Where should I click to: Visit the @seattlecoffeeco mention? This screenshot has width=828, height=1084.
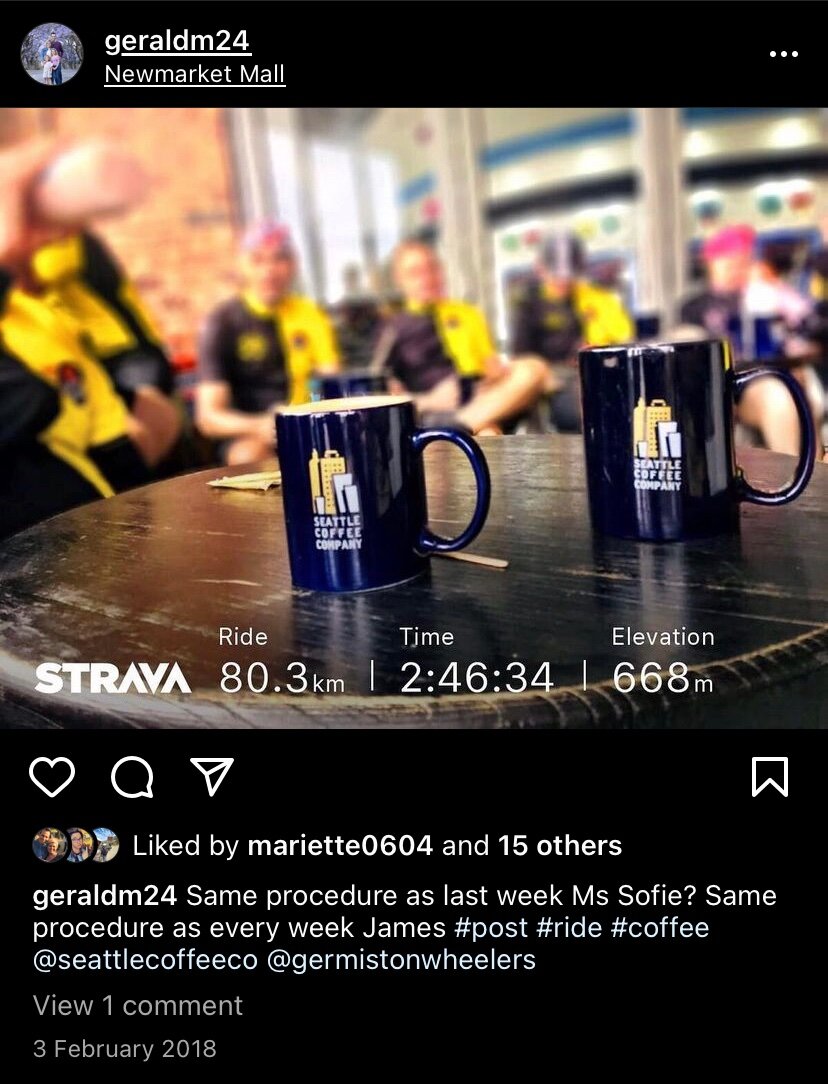click(x=147, y=960)
